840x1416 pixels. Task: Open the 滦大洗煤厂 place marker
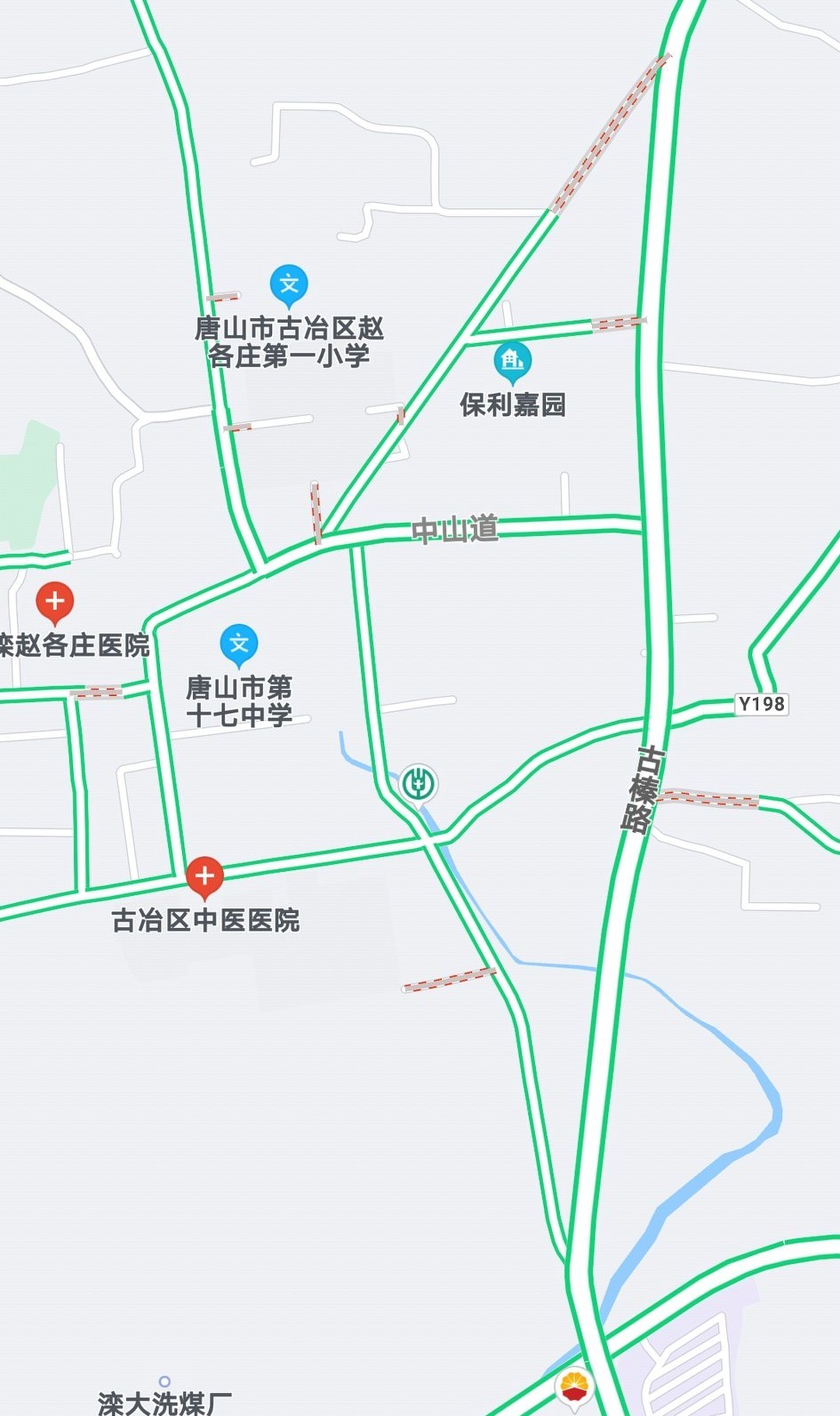(164, 1381)
